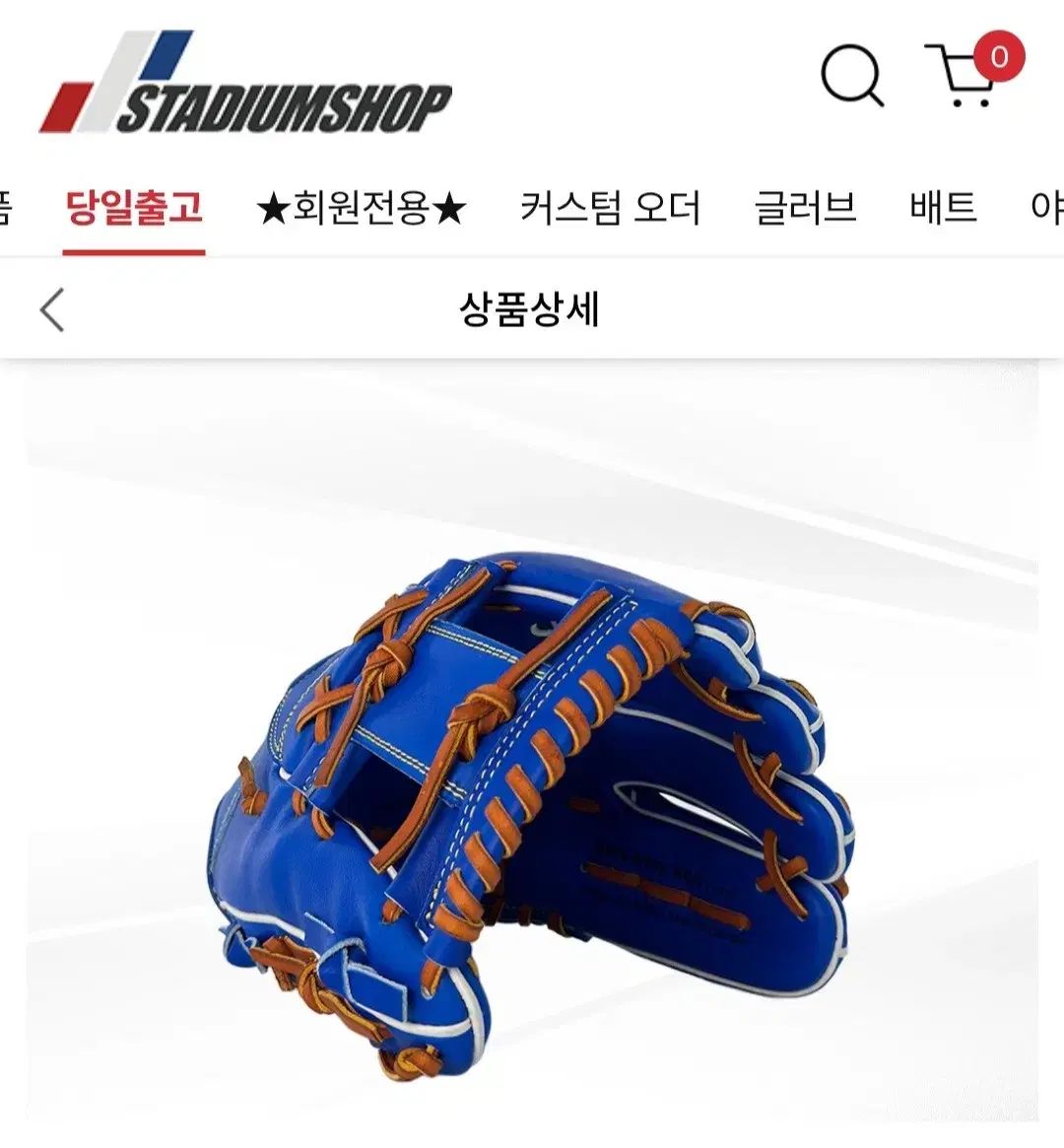
Task: Switch to the 글러브 category
Action: point(805,209)
